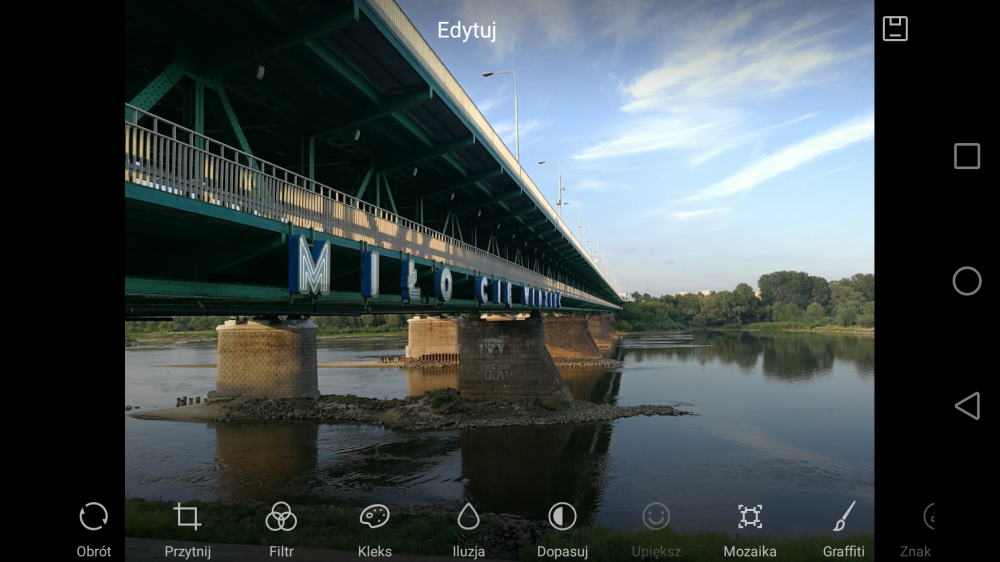
Task: Select the Przytnij crop tool
Action: tap(187, 527)
